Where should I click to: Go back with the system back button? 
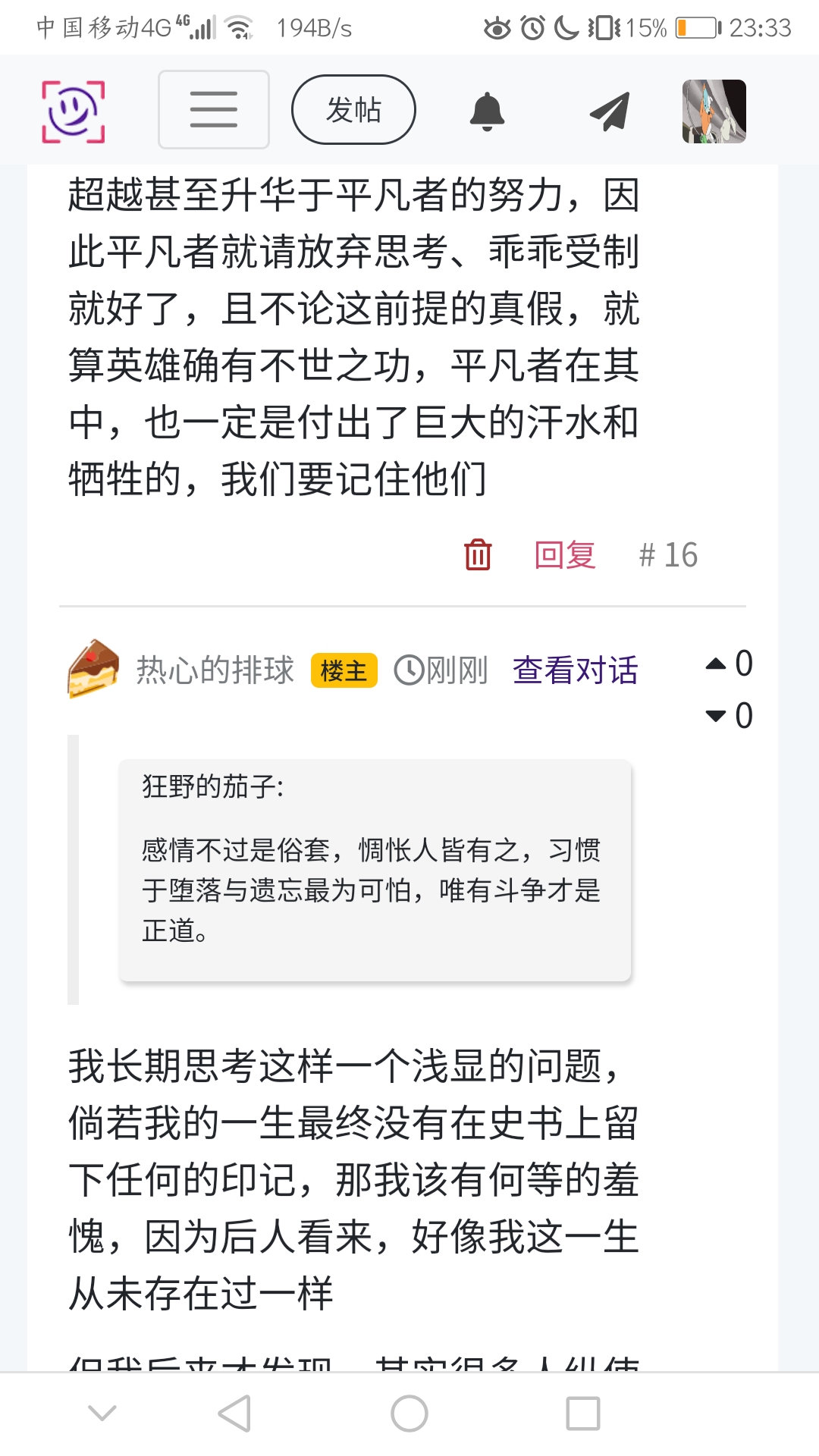234,1414
